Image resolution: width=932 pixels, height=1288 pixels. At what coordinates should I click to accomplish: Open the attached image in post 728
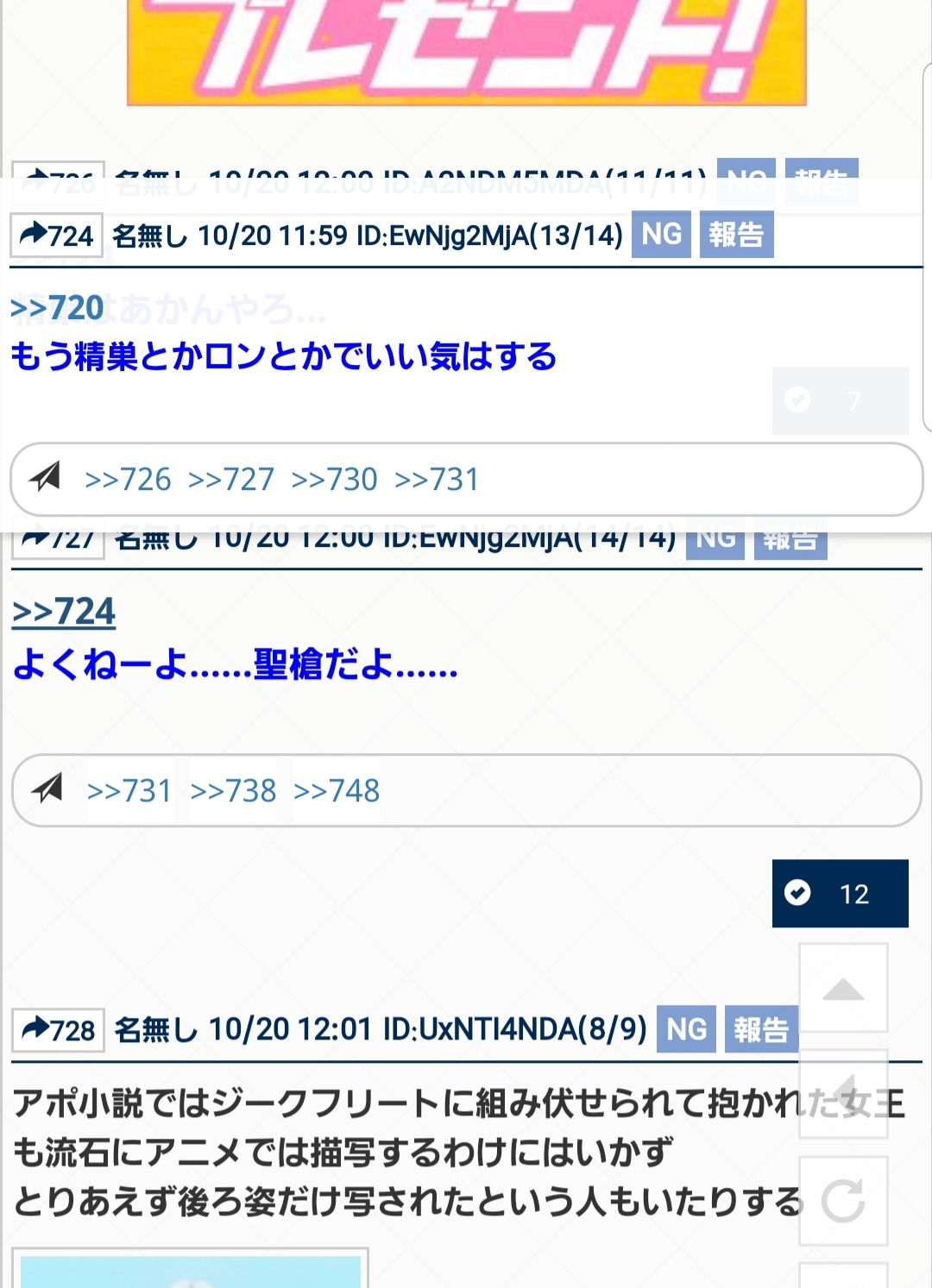tap(190, 1272)
